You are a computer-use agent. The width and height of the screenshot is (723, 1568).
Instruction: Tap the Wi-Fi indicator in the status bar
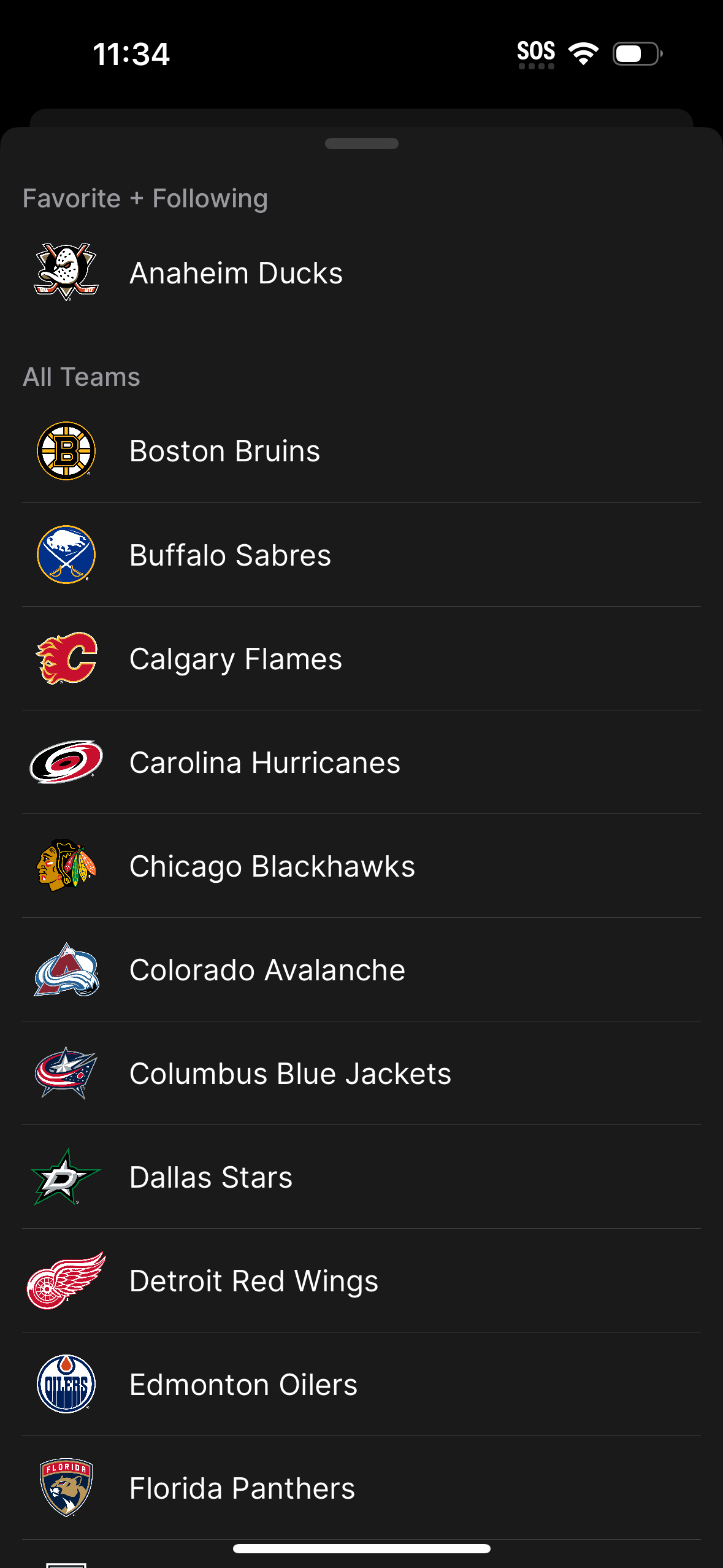click(582, 53)
